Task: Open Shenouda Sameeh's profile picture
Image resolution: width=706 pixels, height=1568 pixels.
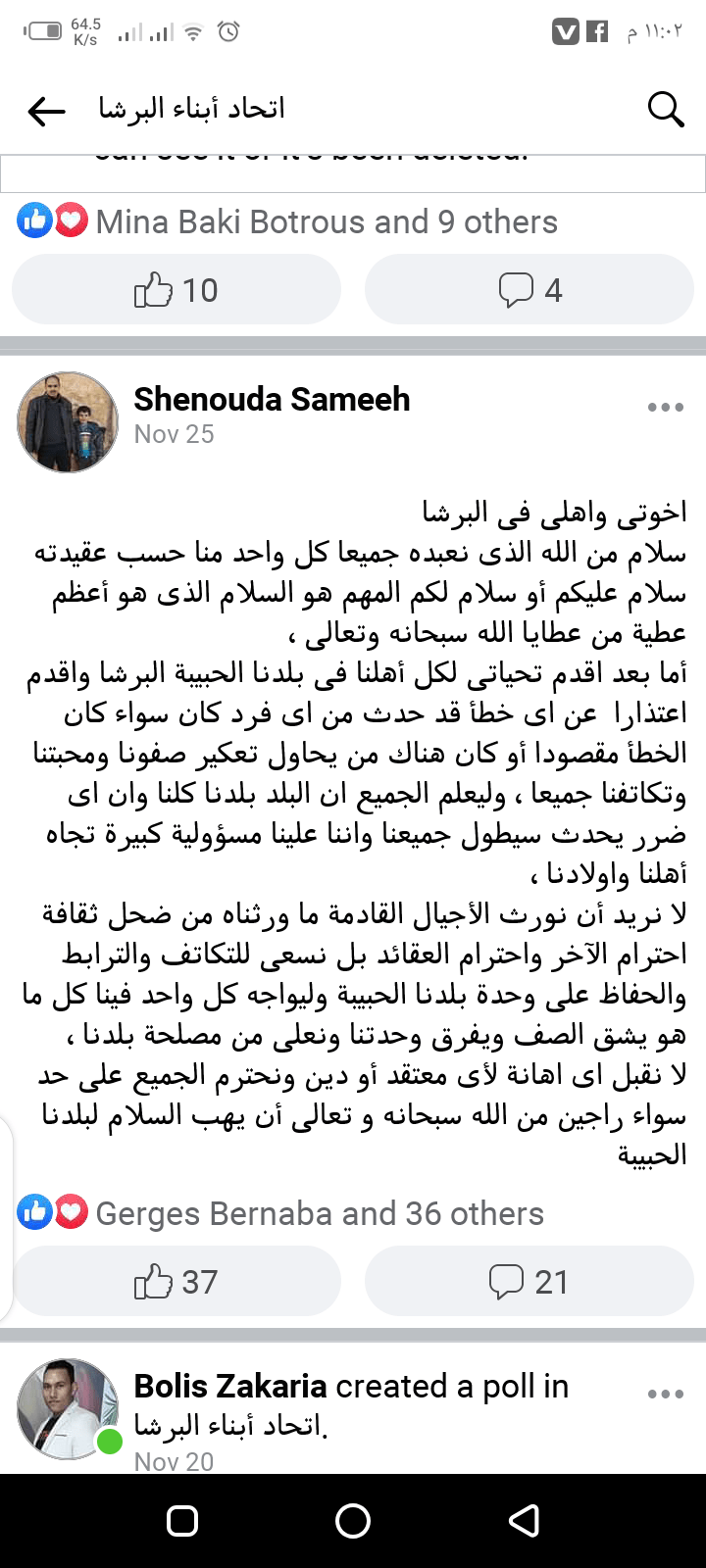Action: [x=68, y=422]
